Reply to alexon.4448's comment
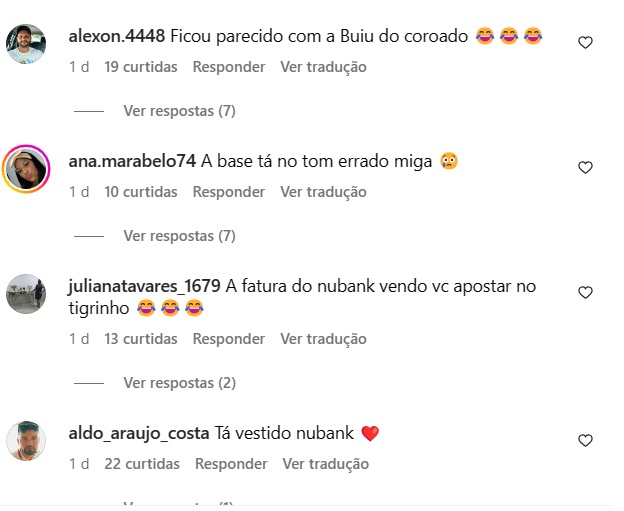624x511 pixels. point(229,67)
